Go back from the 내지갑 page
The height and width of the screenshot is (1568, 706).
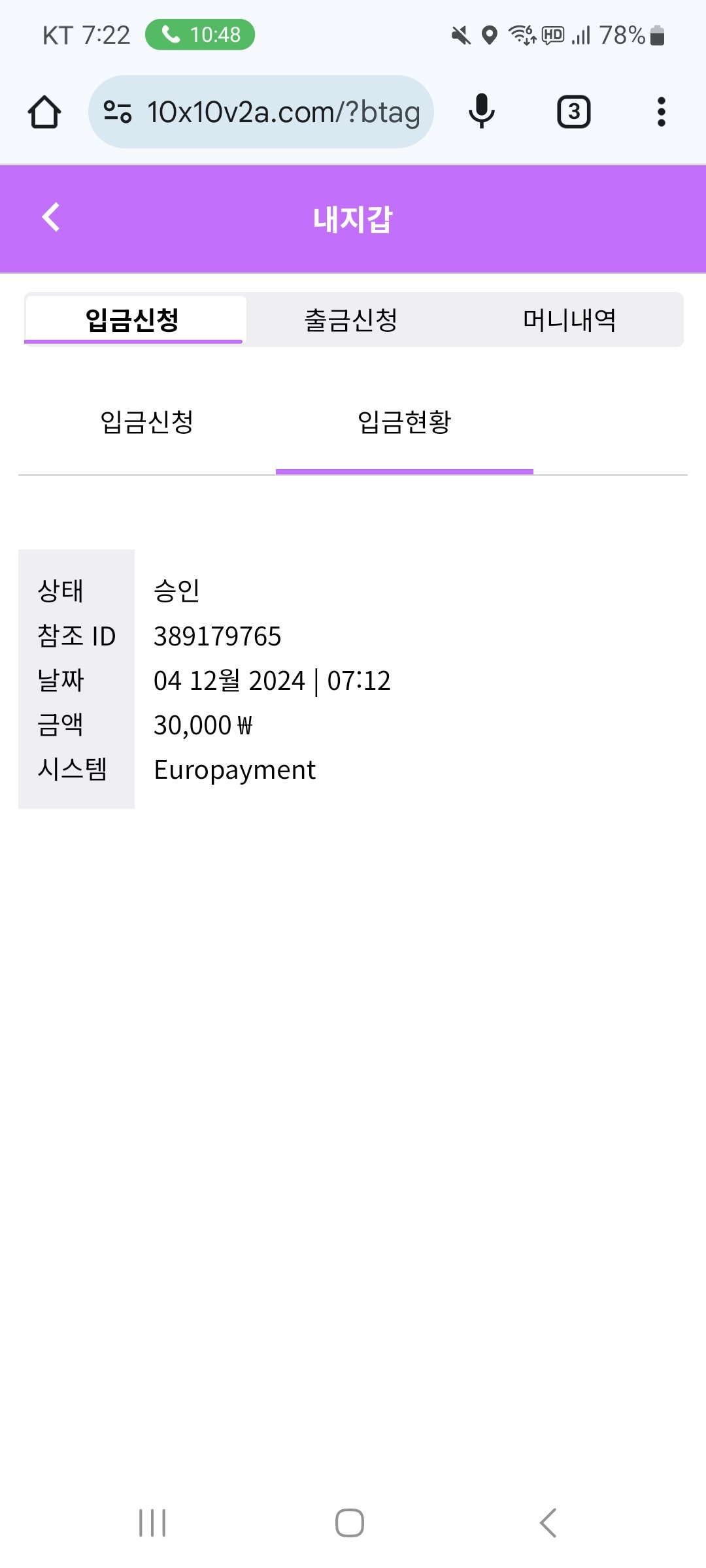coord(51,218)
